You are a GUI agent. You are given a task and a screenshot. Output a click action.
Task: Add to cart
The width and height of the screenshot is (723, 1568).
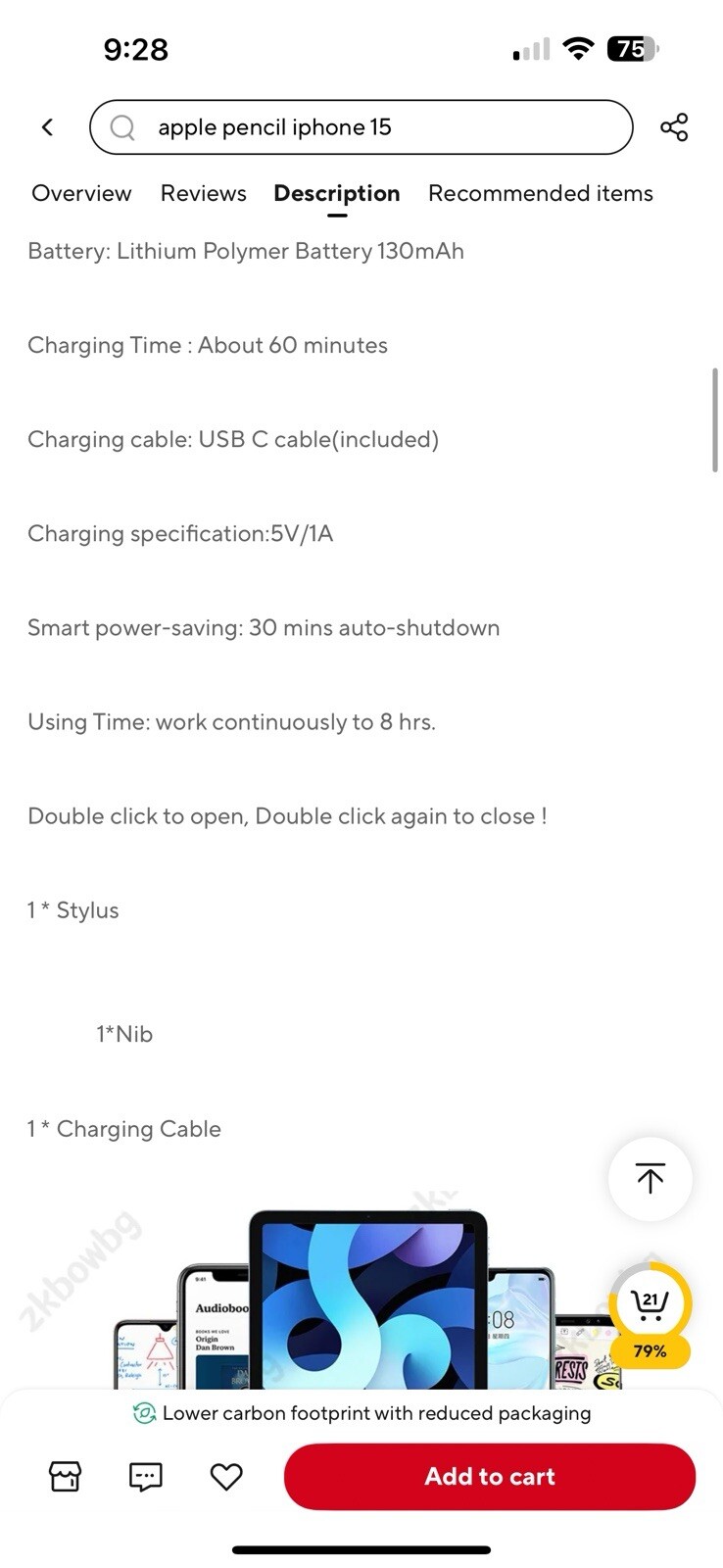(x=489, y=1476)
